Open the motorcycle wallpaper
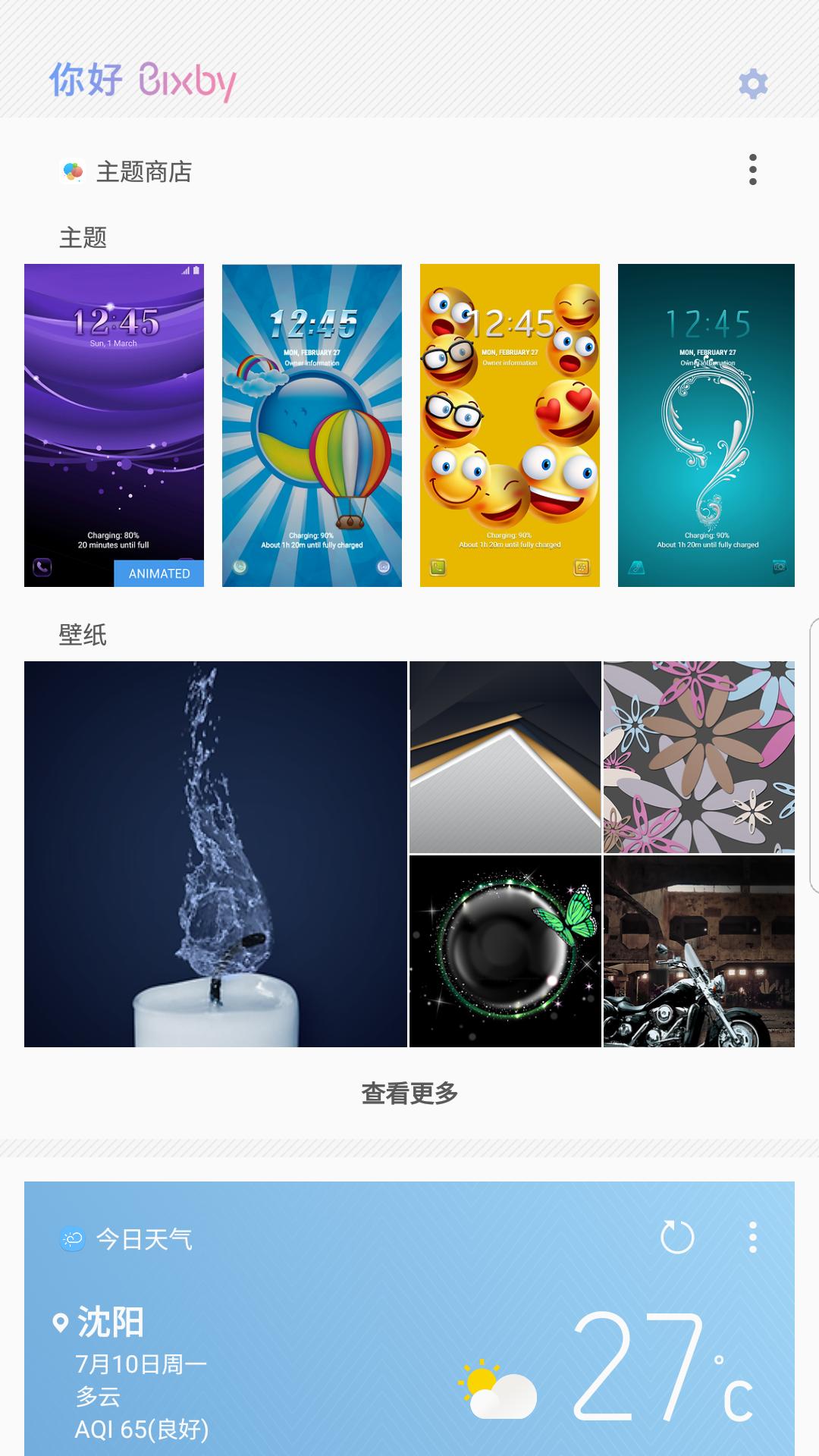 click(699, 951)
